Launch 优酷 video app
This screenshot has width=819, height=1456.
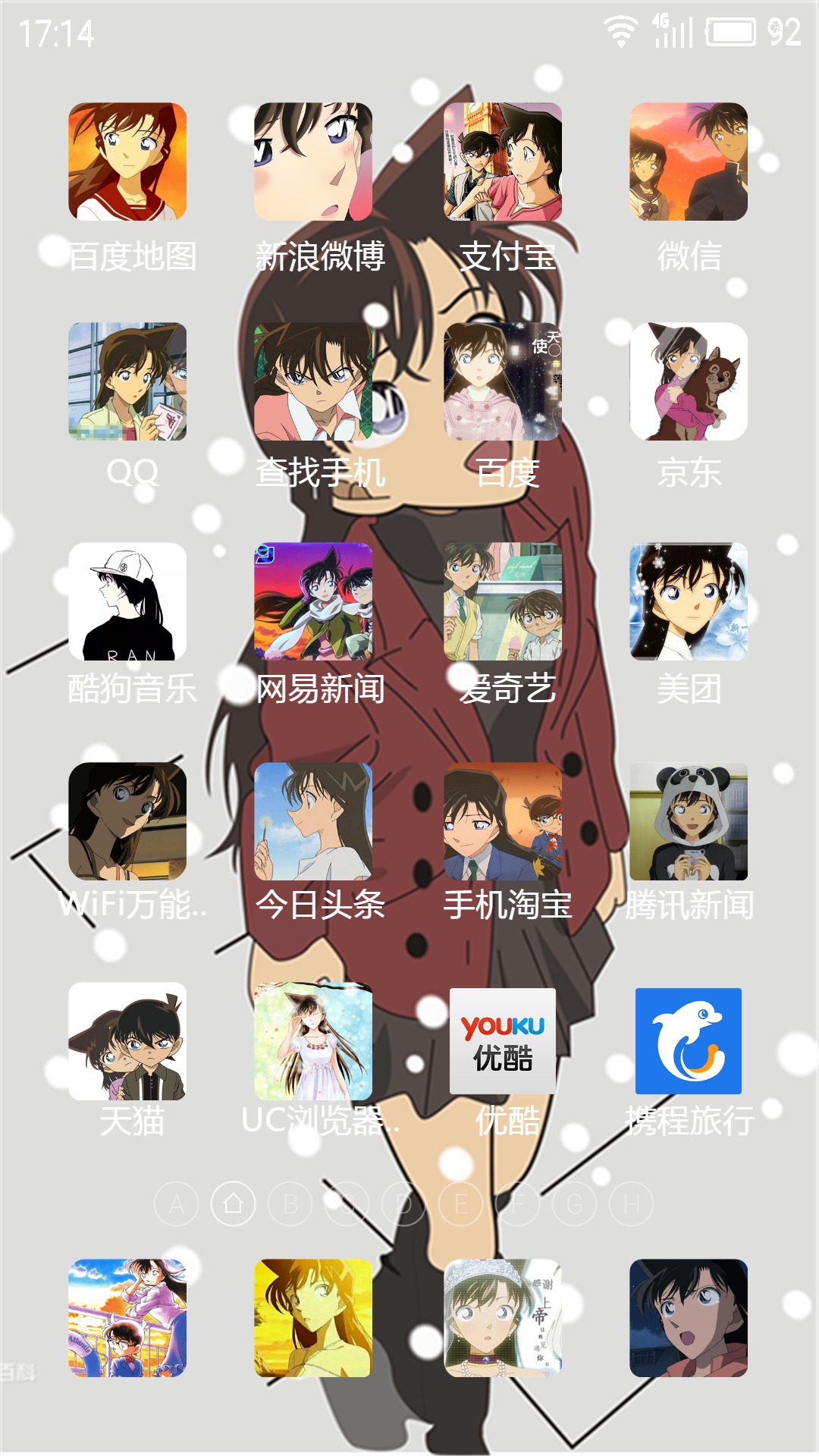coord(503,1042)
